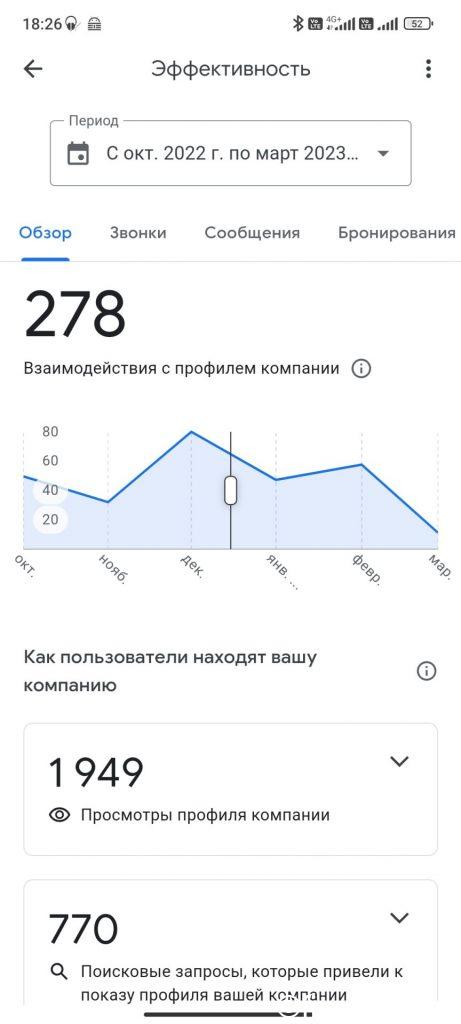
Task: Show info about Как пользователи находят вашу компанию
Action: point(426,671)
